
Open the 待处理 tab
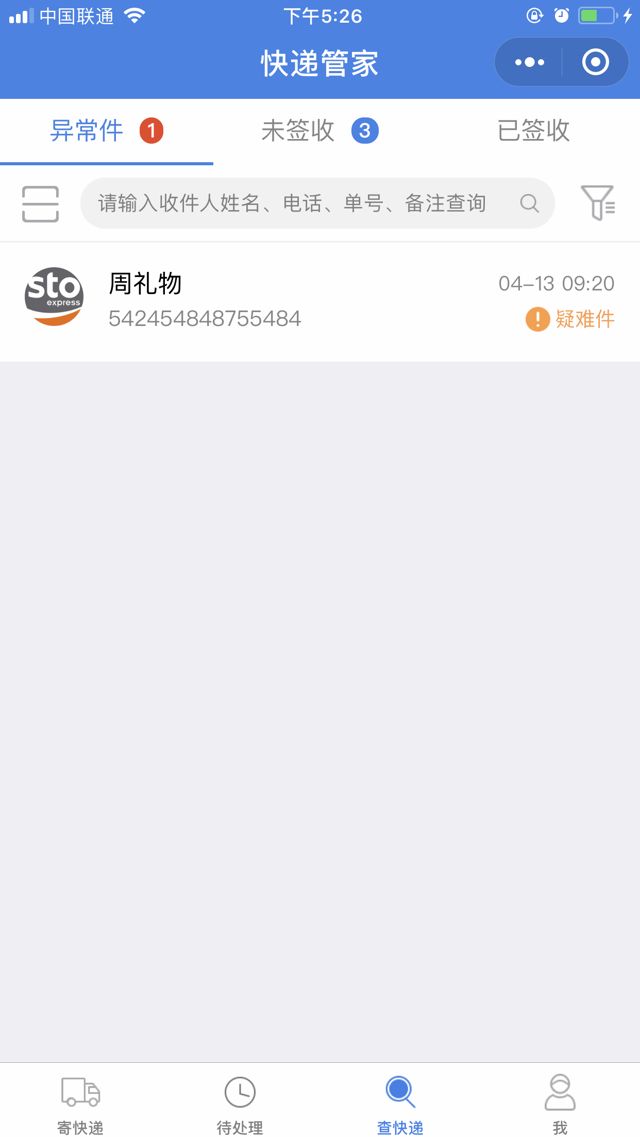coord(240,1103)
